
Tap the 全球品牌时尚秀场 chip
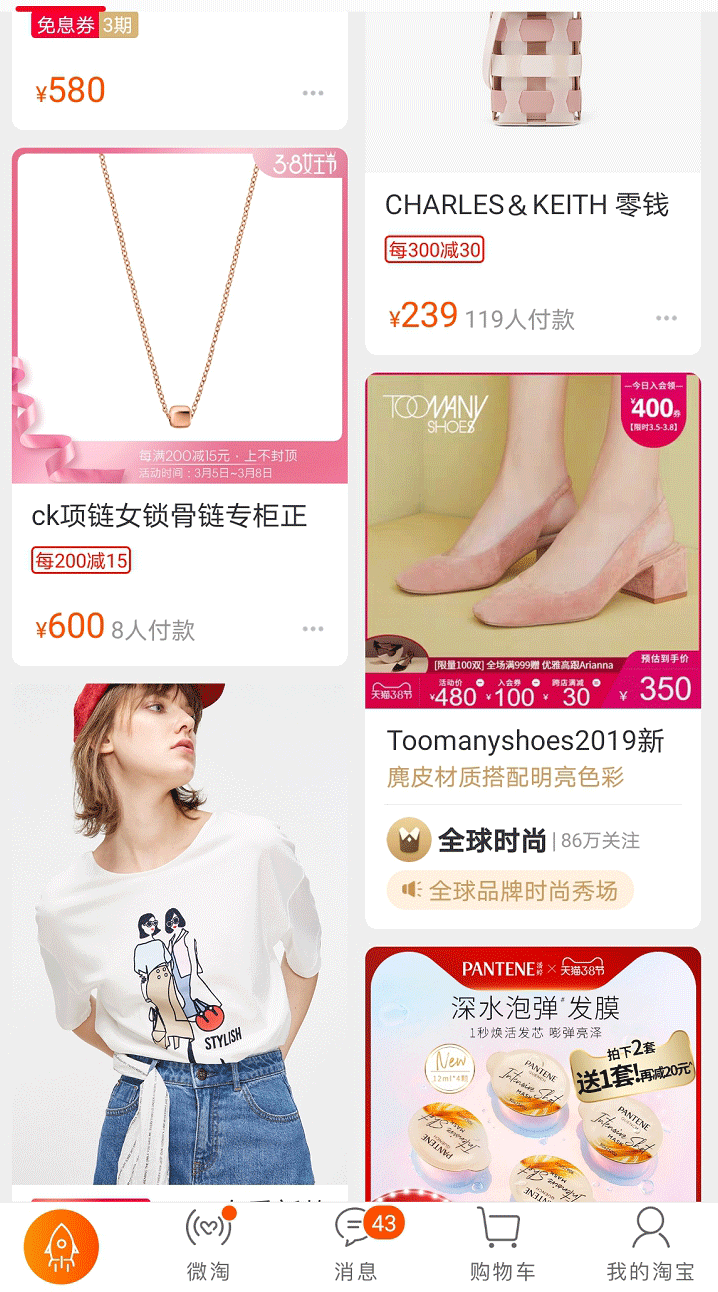510,890
